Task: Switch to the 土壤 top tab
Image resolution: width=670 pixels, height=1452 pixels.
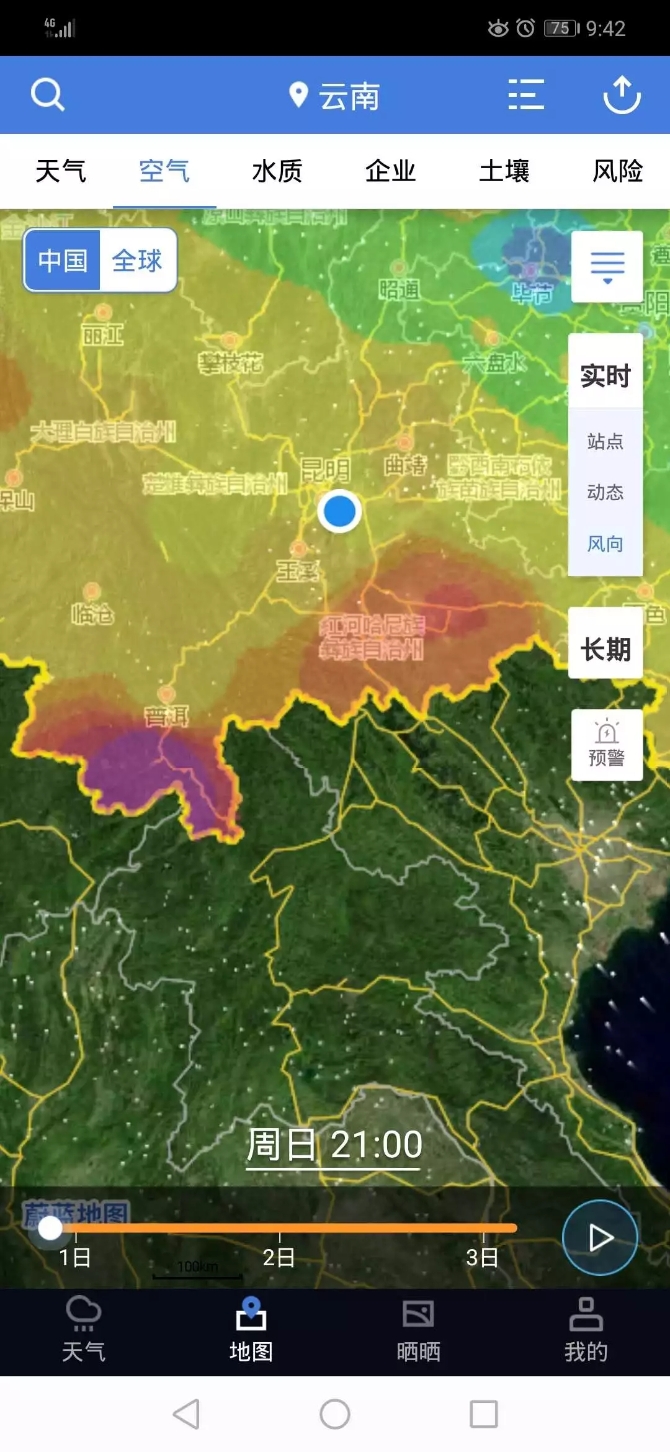Action: [504, 171]
